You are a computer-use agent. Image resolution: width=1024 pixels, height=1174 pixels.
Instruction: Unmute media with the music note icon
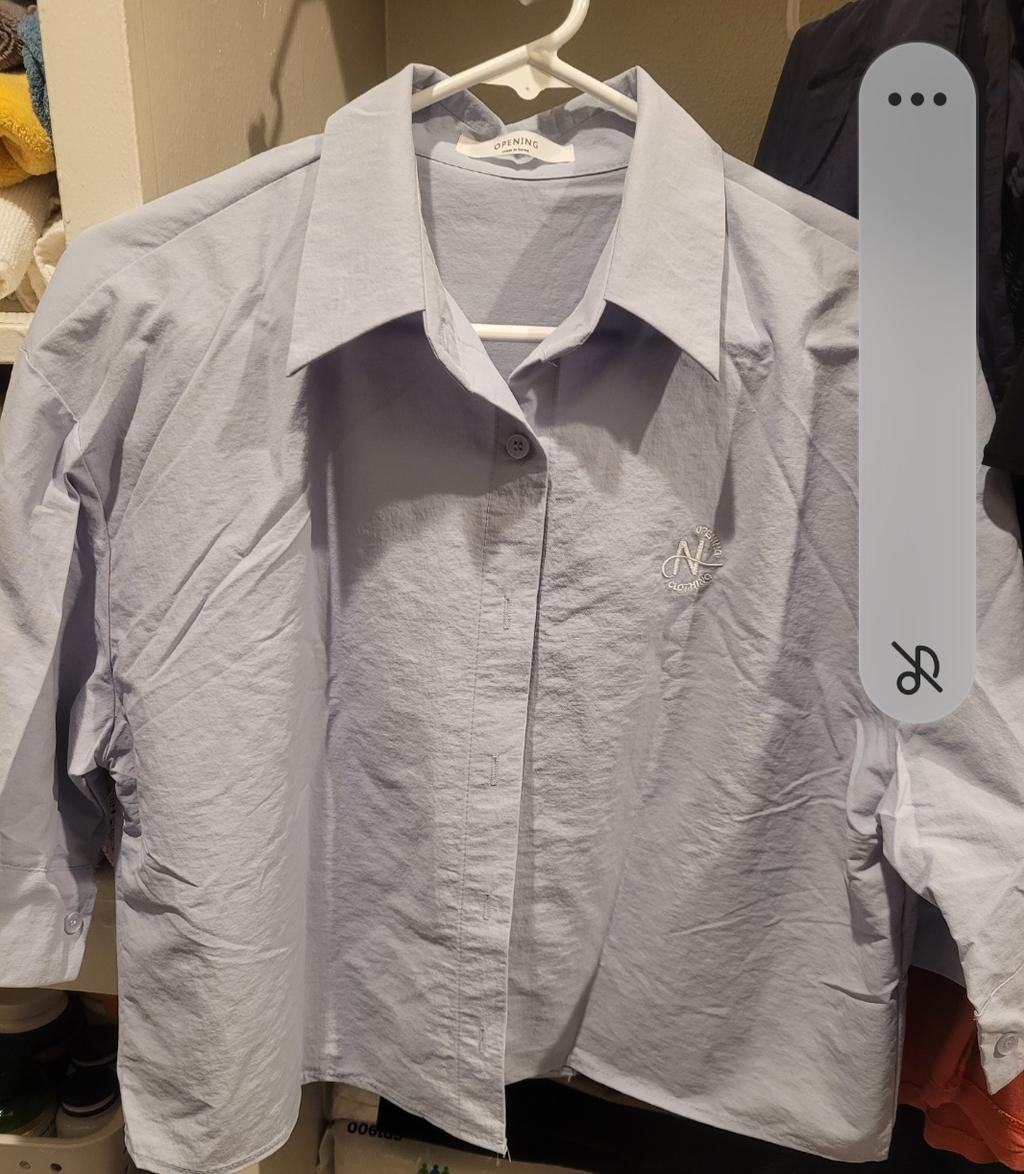pyautogui.click(x=917, y=668)
